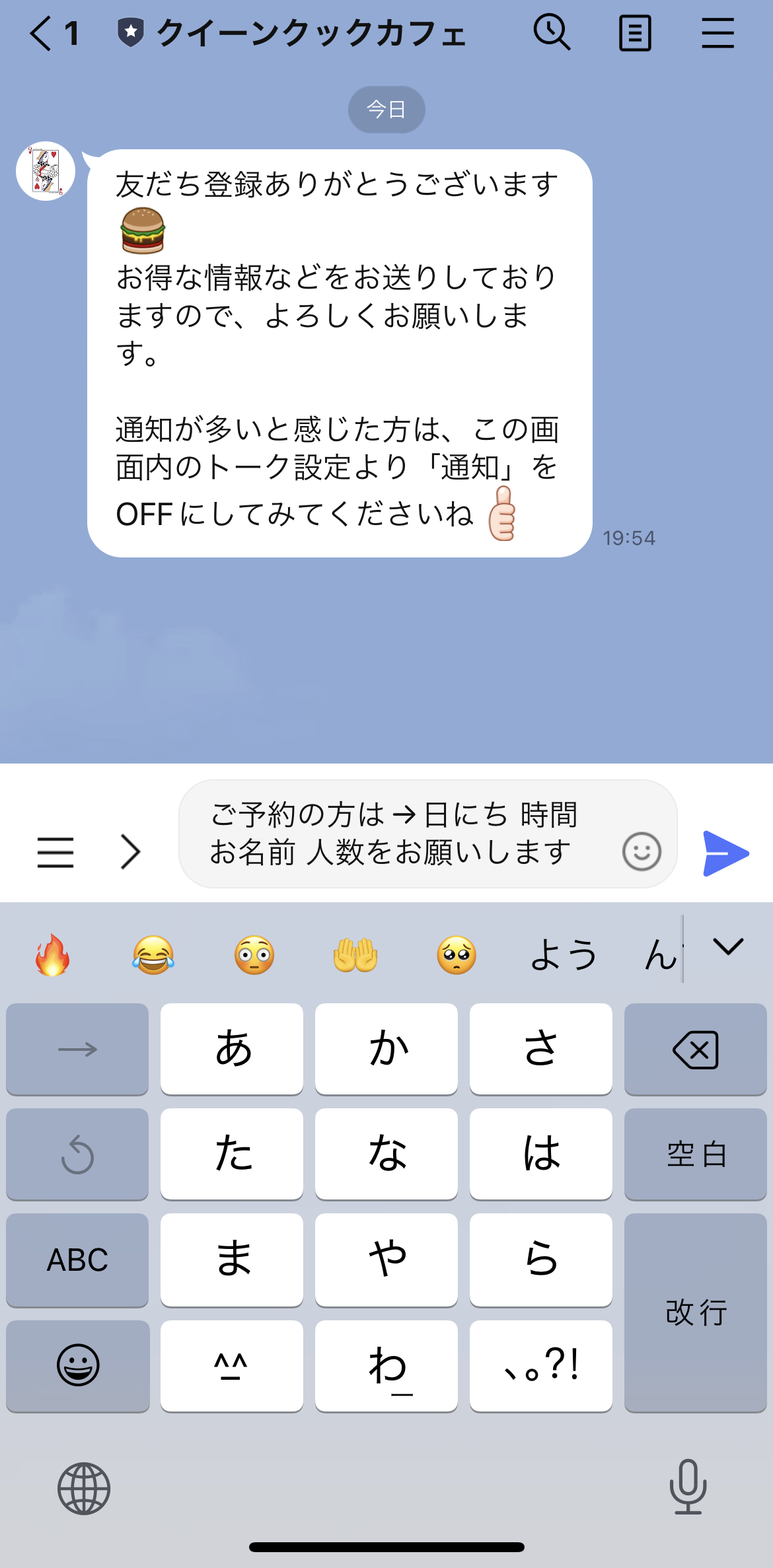Switch to the emoji keyboard layout
This screenshot has height=1568, width=773.
tap(77, 1365)
